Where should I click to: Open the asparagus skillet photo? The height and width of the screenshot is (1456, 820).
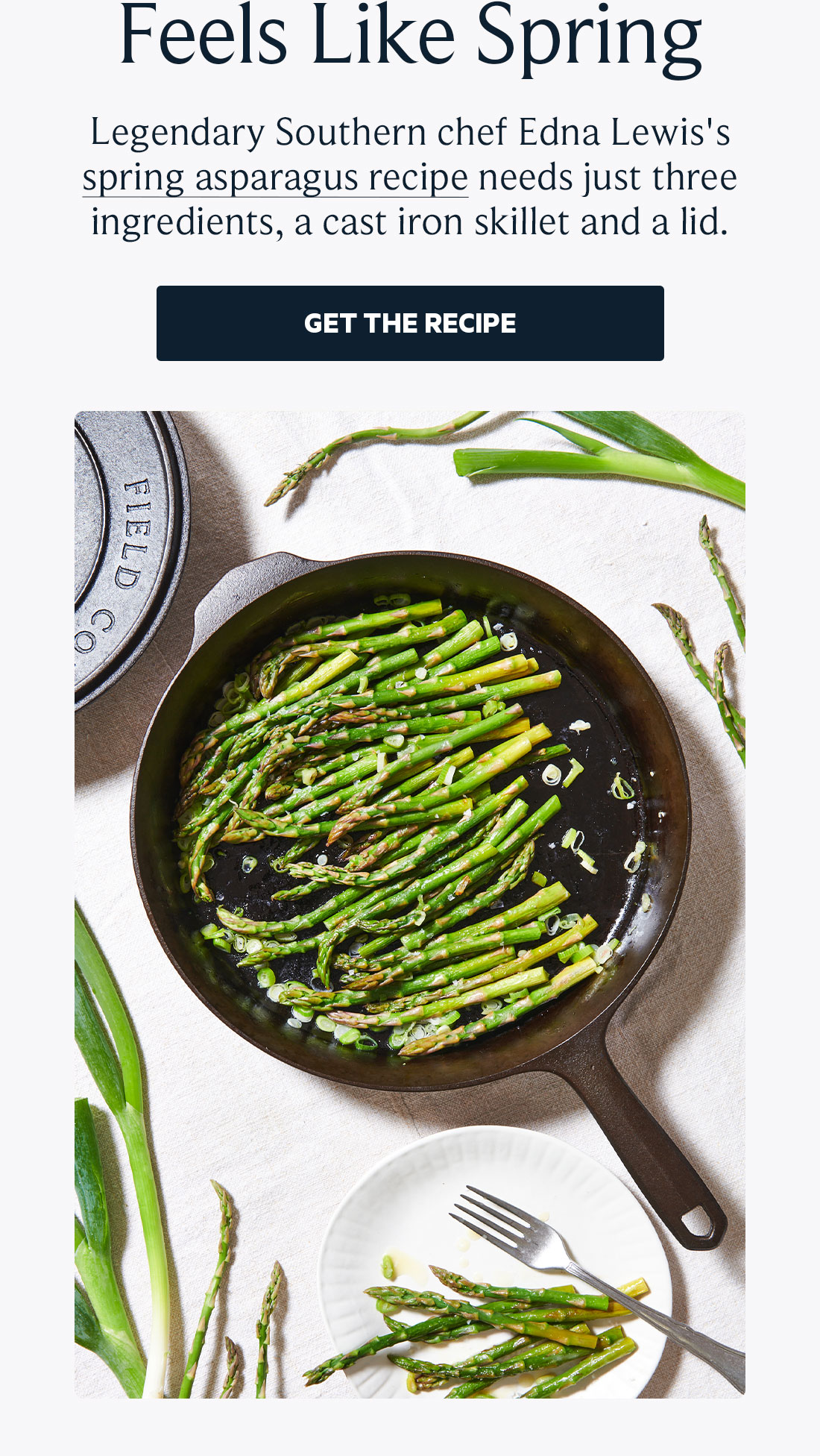coord(410,904)
